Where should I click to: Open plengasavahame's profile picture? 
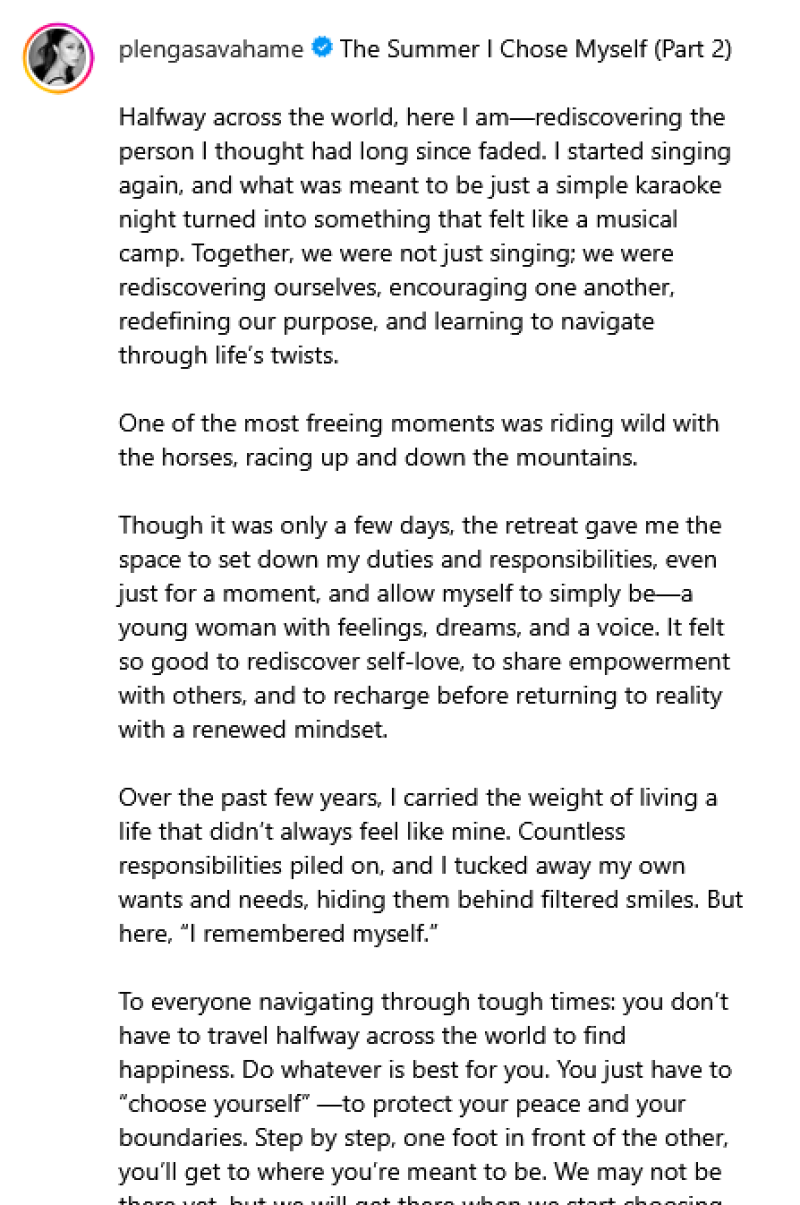58,58
